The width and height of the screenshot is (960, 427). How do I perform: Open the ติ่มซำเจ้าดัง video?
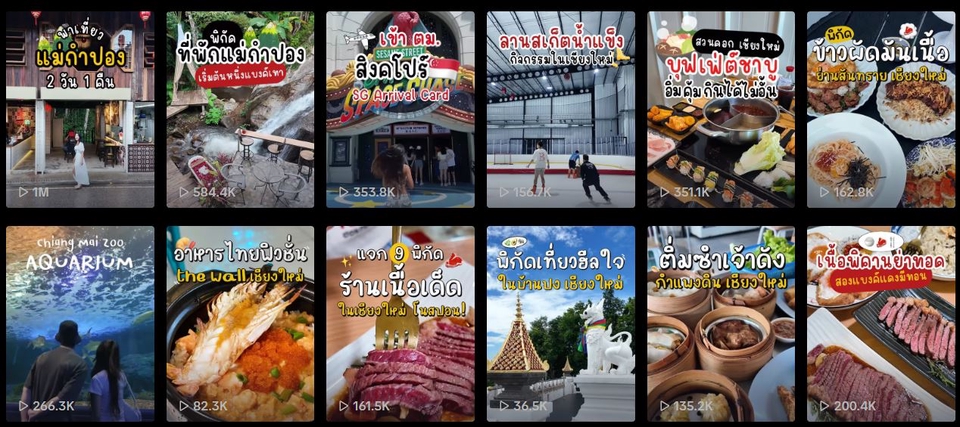[721, 323]
